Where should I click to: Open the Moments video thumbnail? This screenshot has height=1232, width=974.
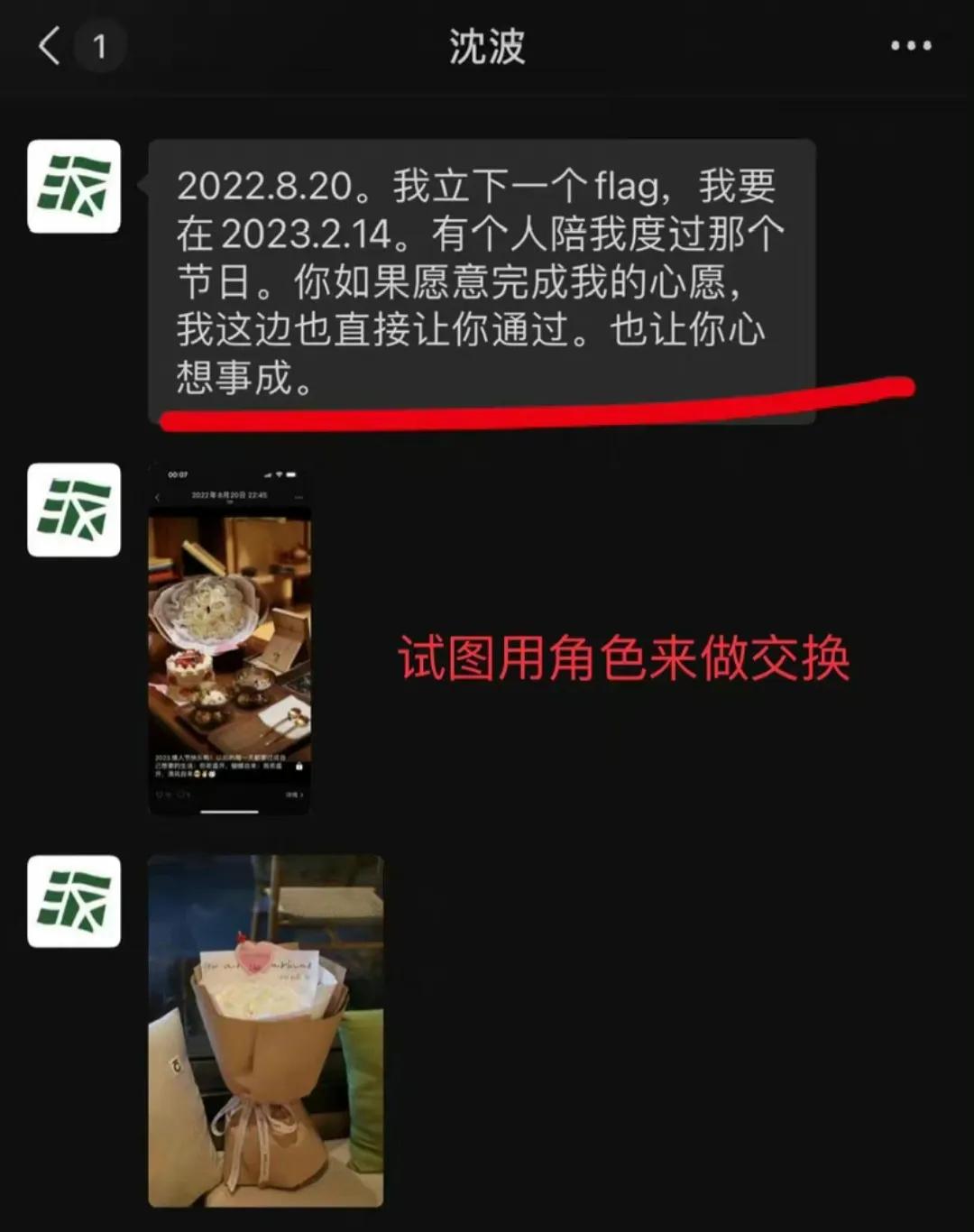pos(225,631)
